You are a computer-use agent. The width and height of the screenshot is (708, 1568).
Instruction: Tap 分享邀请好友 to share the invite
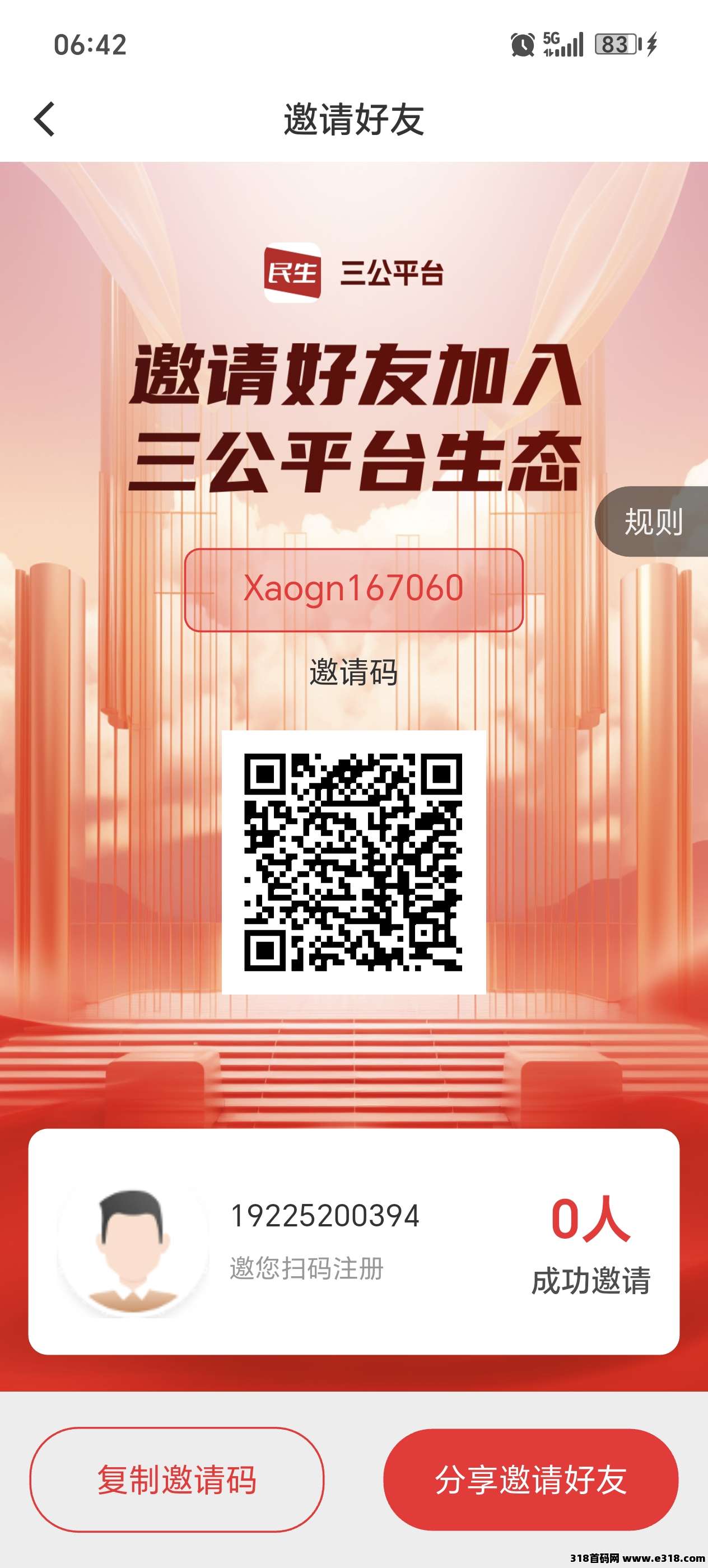tap(530, 1480)
